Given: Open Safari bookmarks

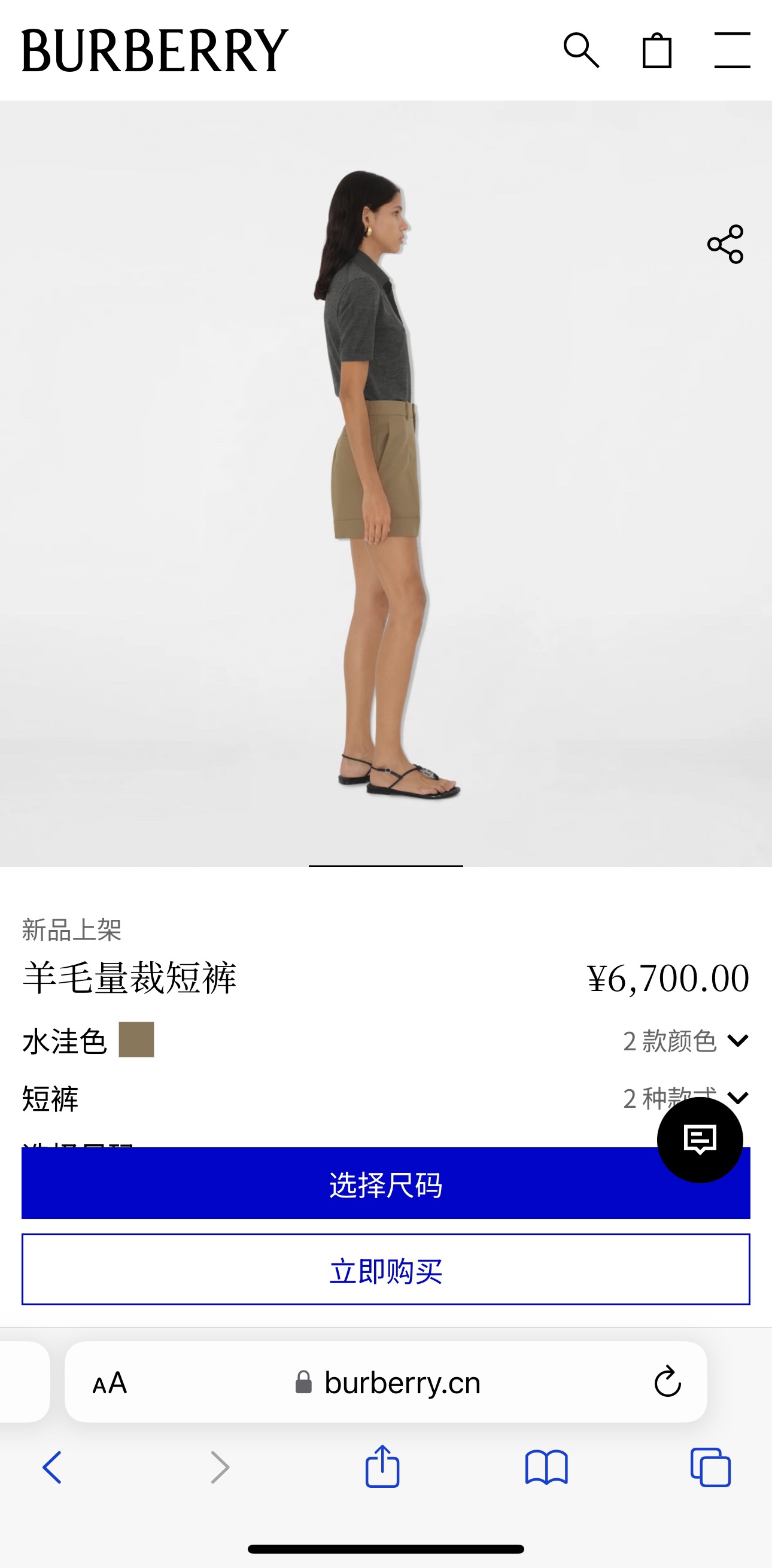Looking at the screenshot, I should (546, 1467).
